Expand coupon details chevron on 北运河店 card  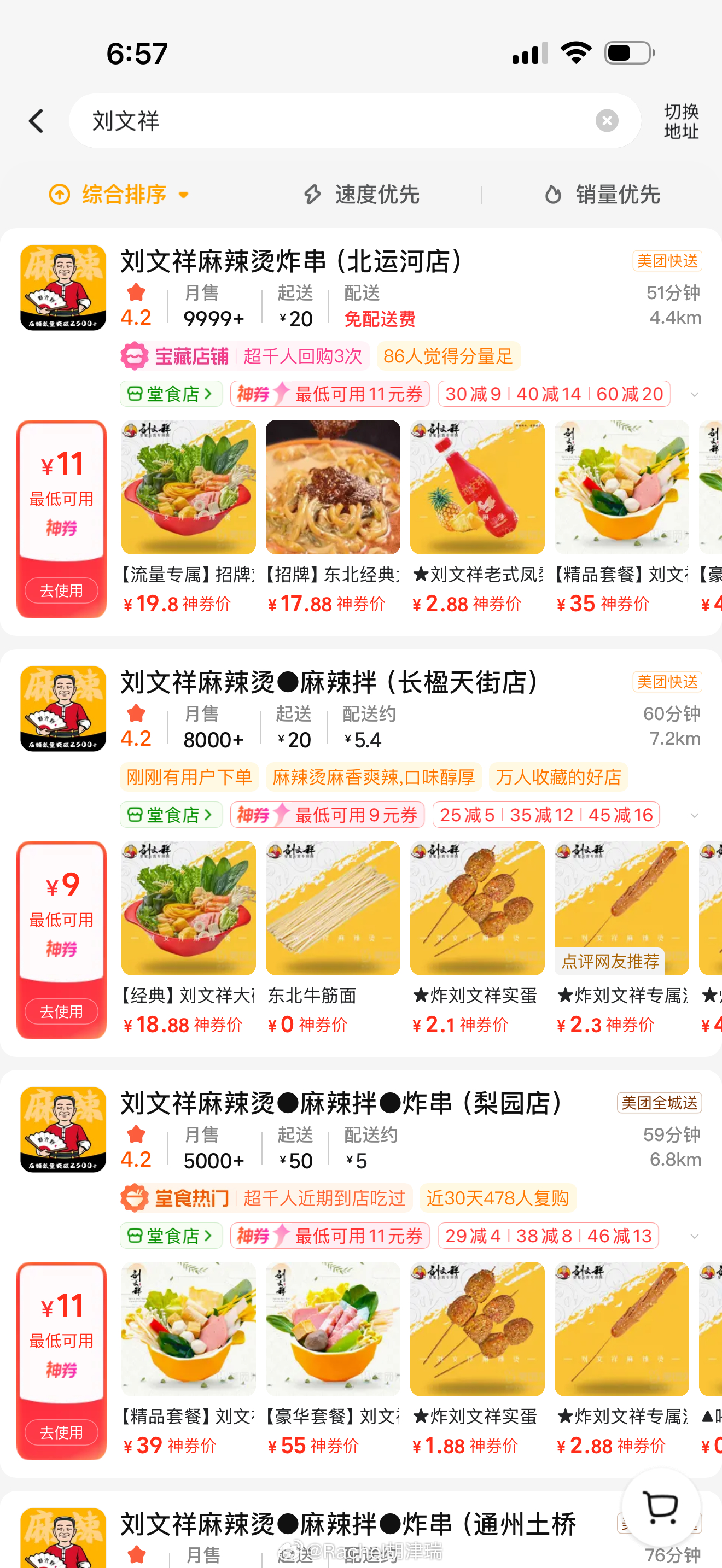click(x=695, y=394)
